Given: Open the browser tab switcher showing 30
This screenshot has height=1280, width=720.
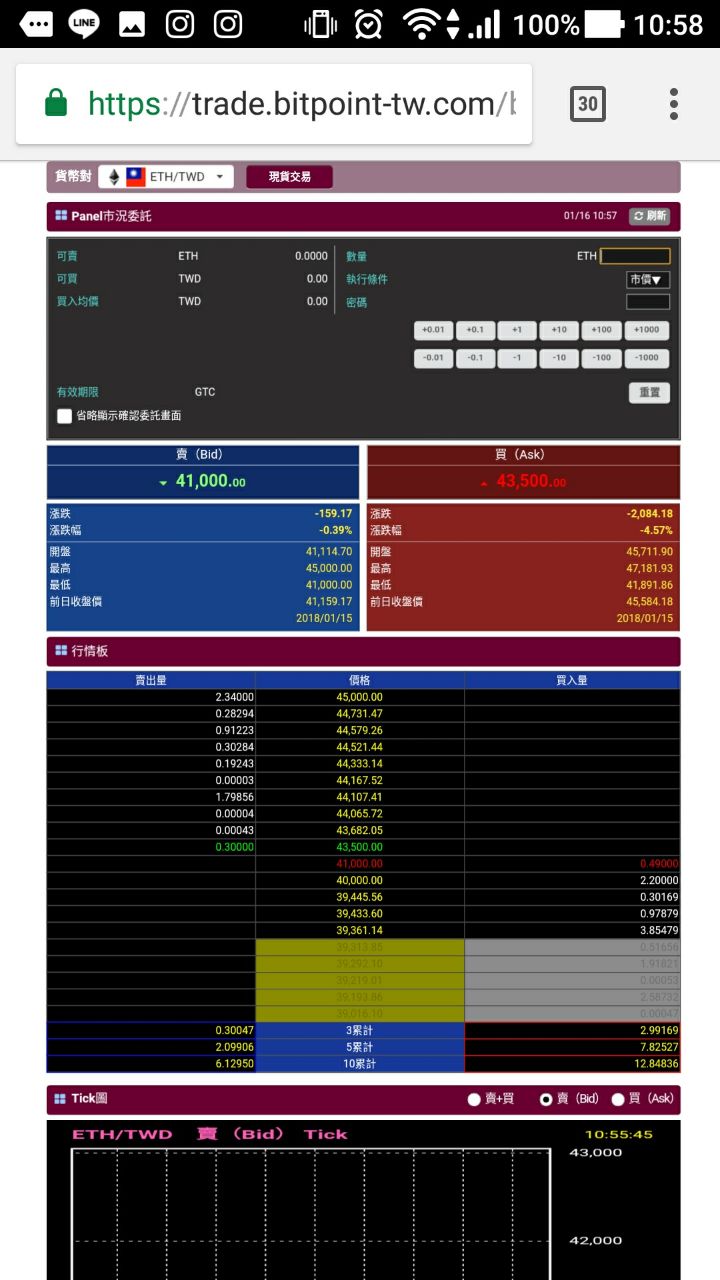Looking at the screenshot, I should coord(587,104).
